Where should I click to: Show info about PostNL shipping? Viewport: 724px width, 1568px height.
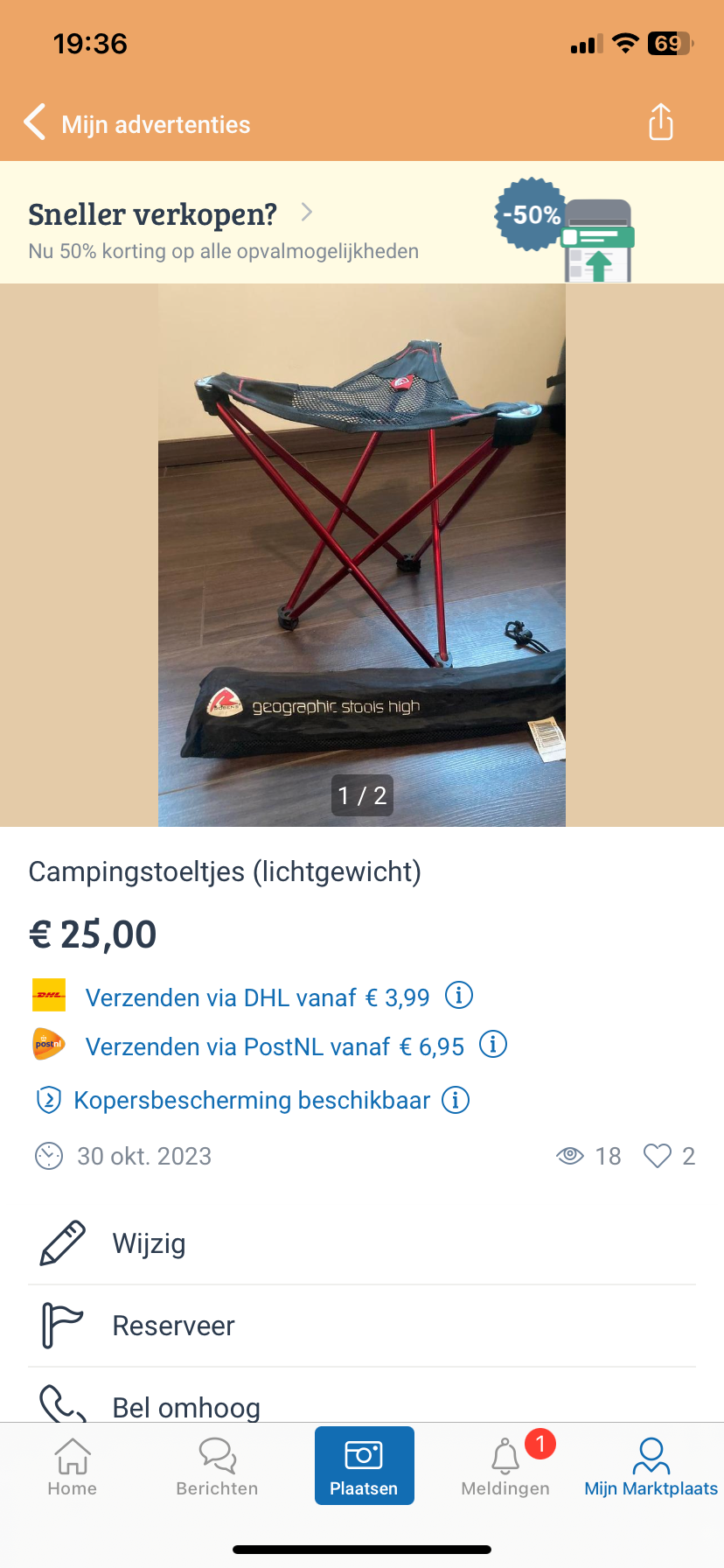coord(493,1045)
